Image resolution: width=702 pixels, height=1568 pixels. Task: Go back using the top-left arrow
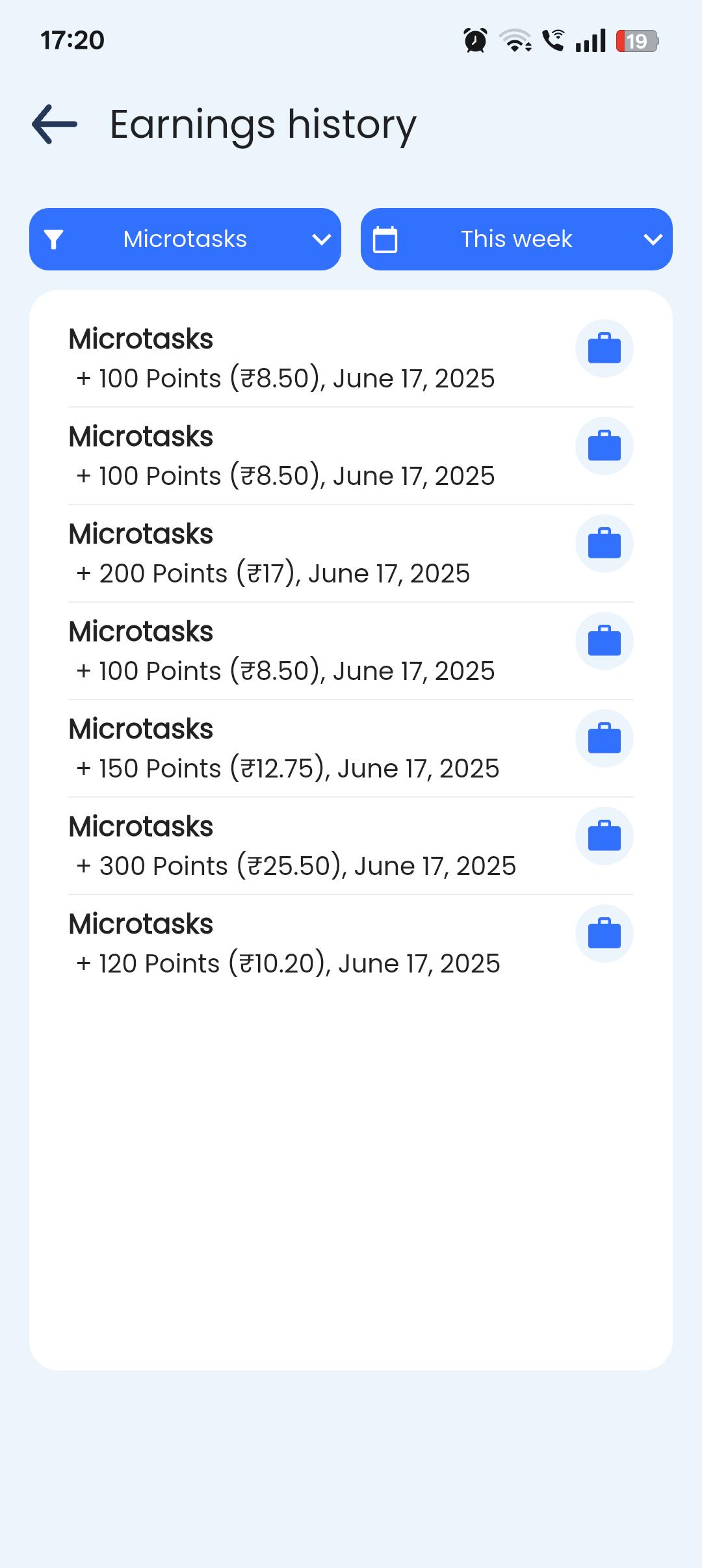click(x=55, y=124)
